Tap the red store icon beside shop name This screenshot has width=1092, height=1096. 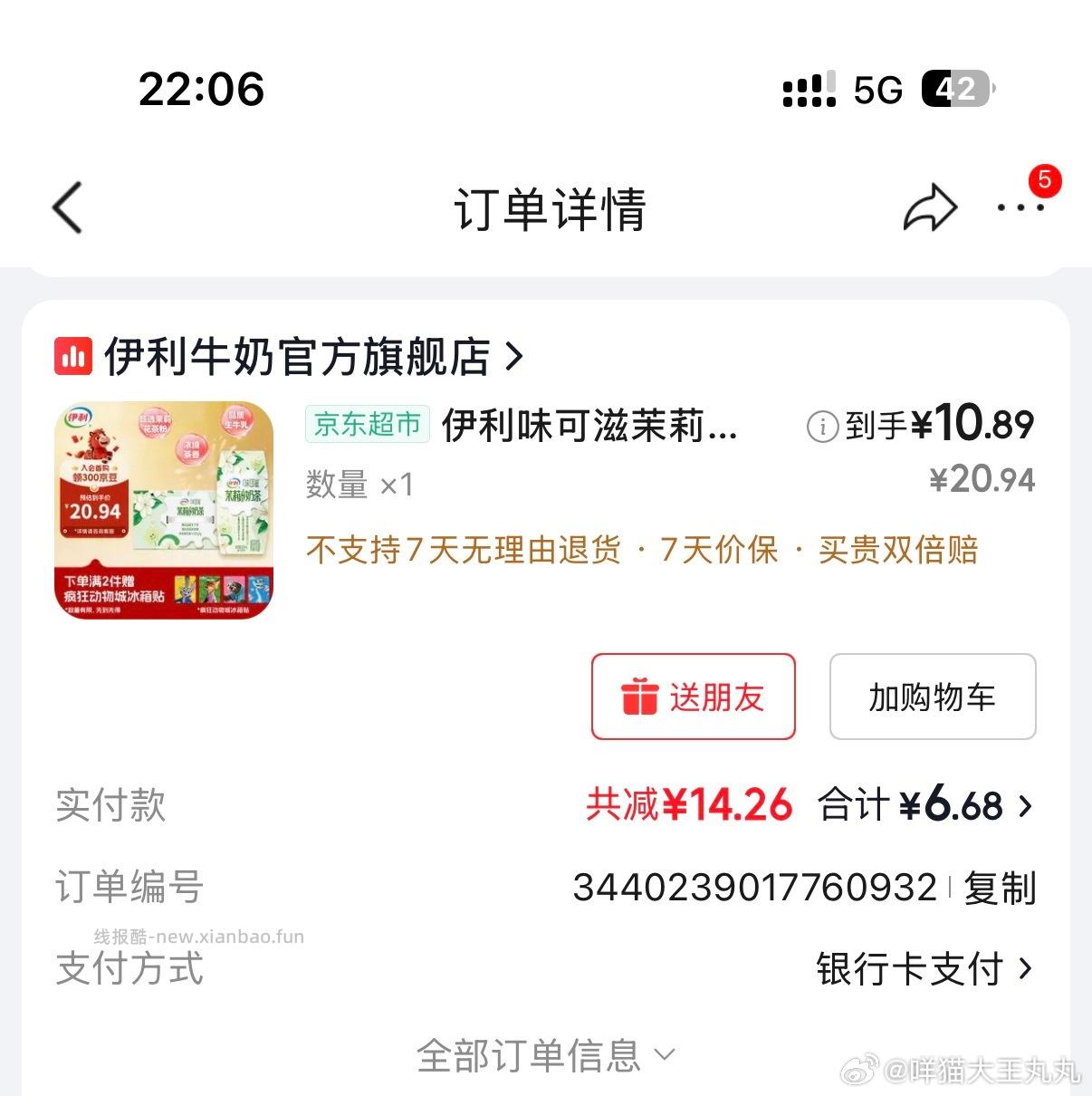pos(72,357)
